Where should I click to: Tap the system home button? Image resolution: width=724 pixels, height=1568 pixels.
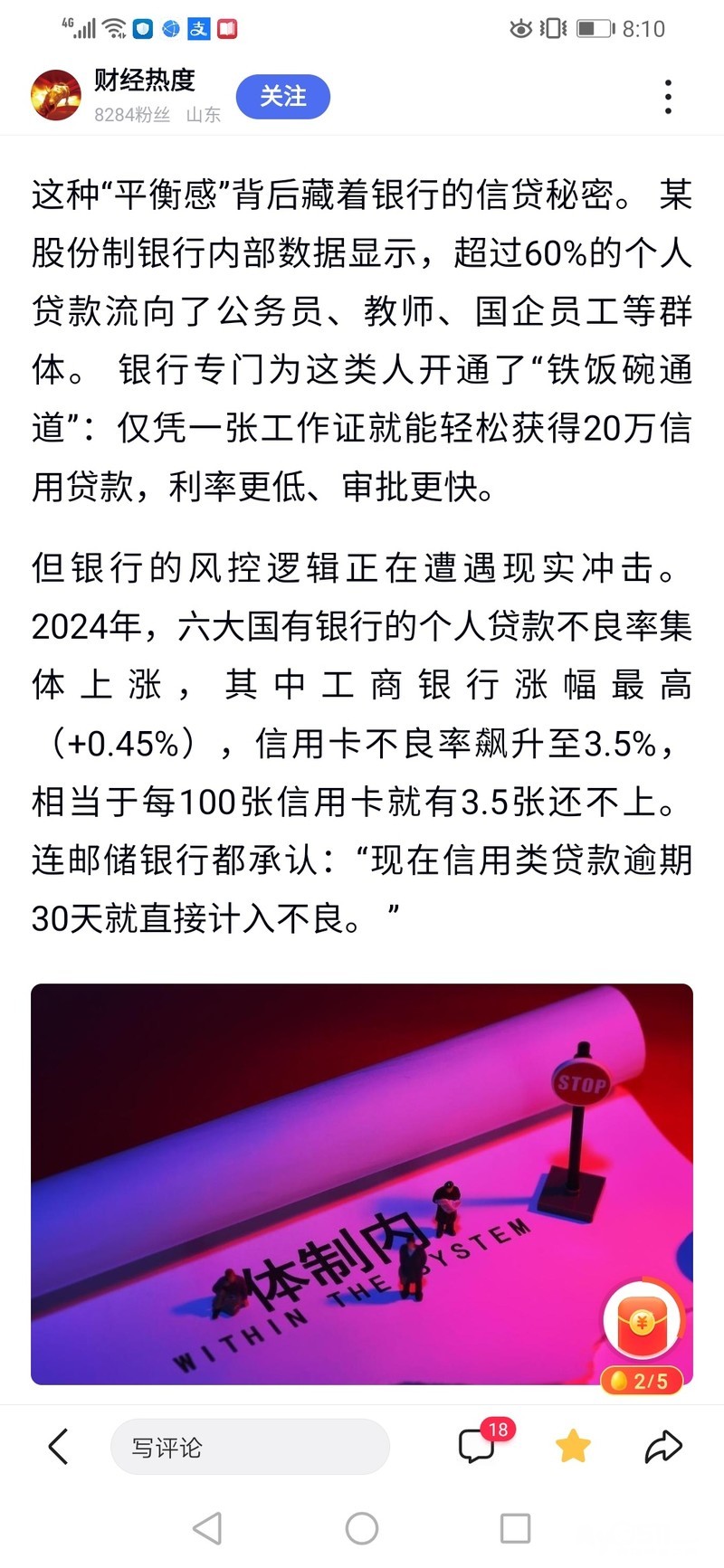click(362, 1528)
